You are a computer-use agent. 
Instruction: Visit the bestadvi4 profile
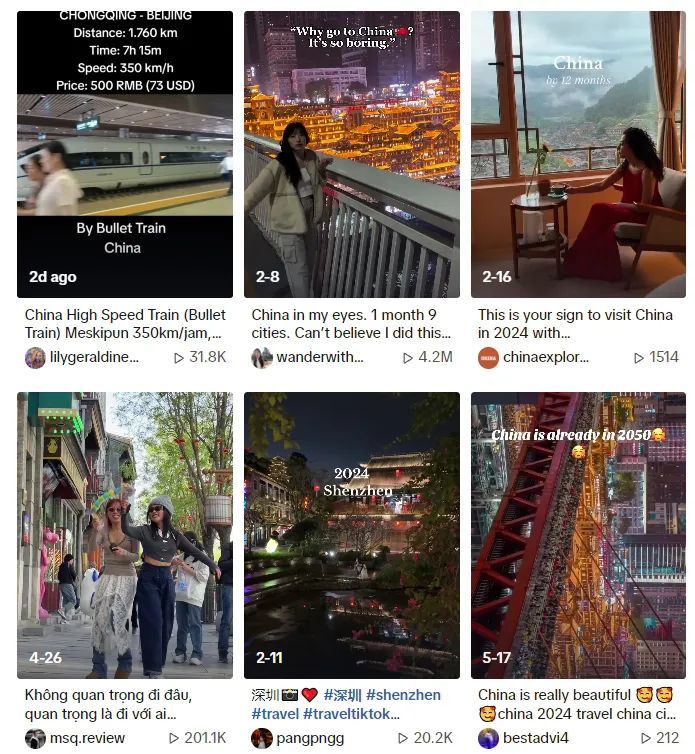tap(536, 738)
